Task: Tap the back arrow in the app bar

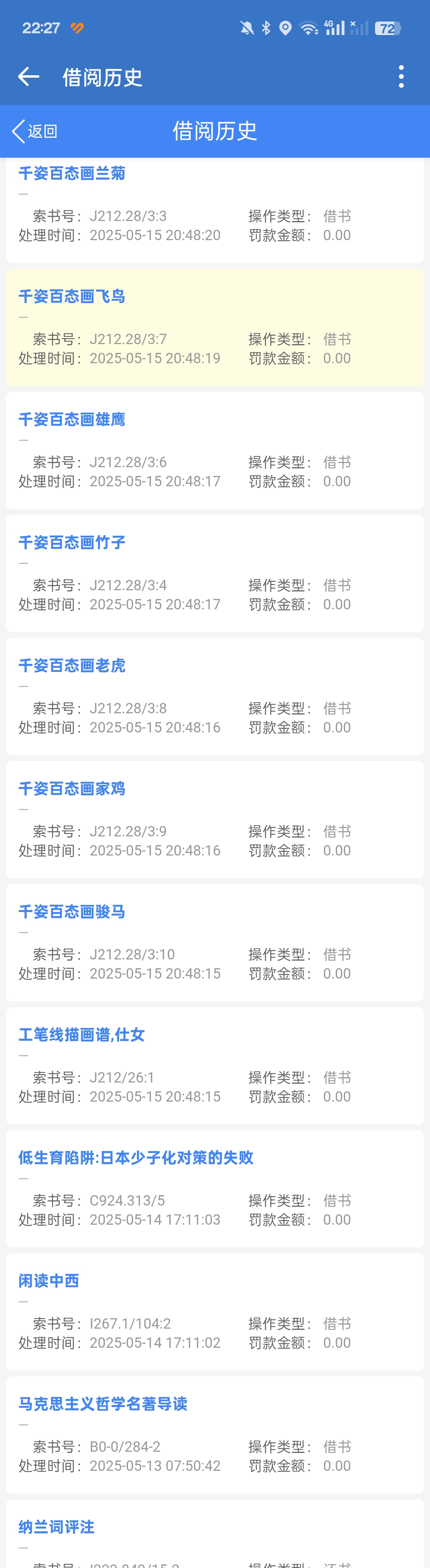Action: point(29,77)
